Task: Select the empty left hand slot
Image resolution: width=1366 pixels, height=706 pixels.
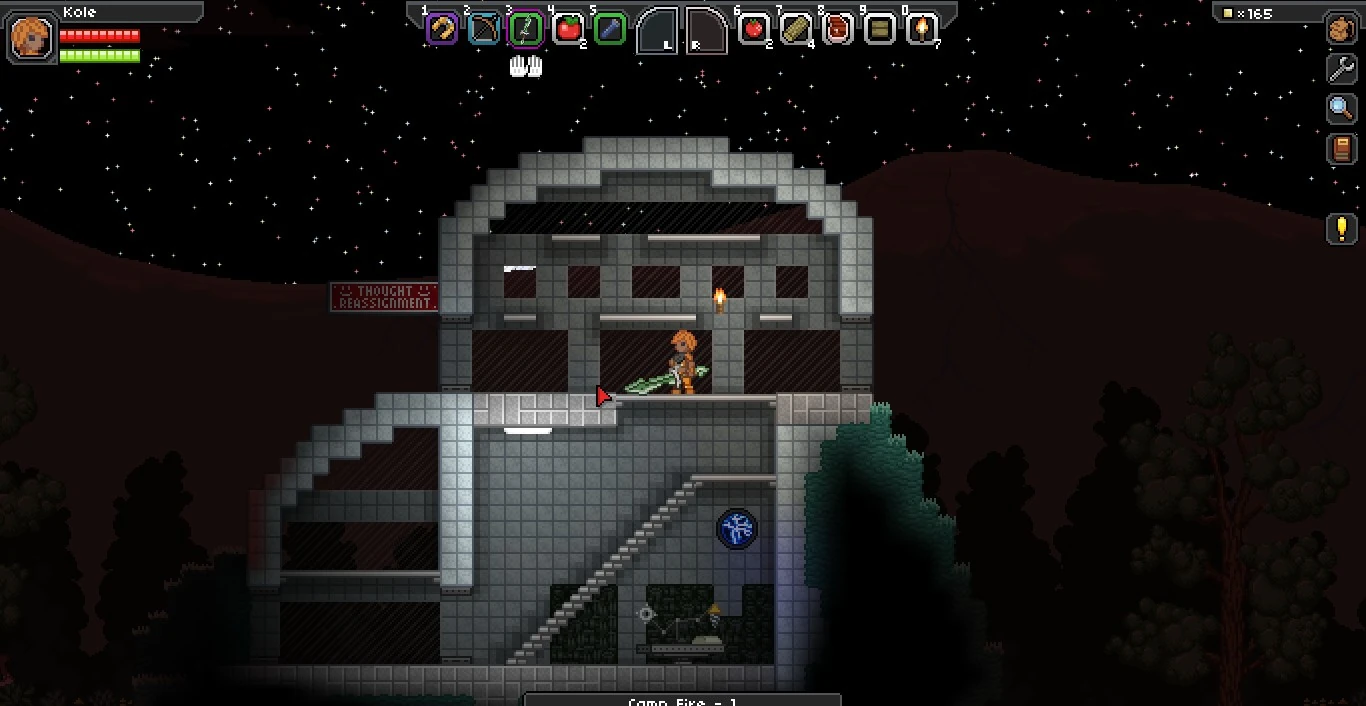Action: [x=658, y=31]
